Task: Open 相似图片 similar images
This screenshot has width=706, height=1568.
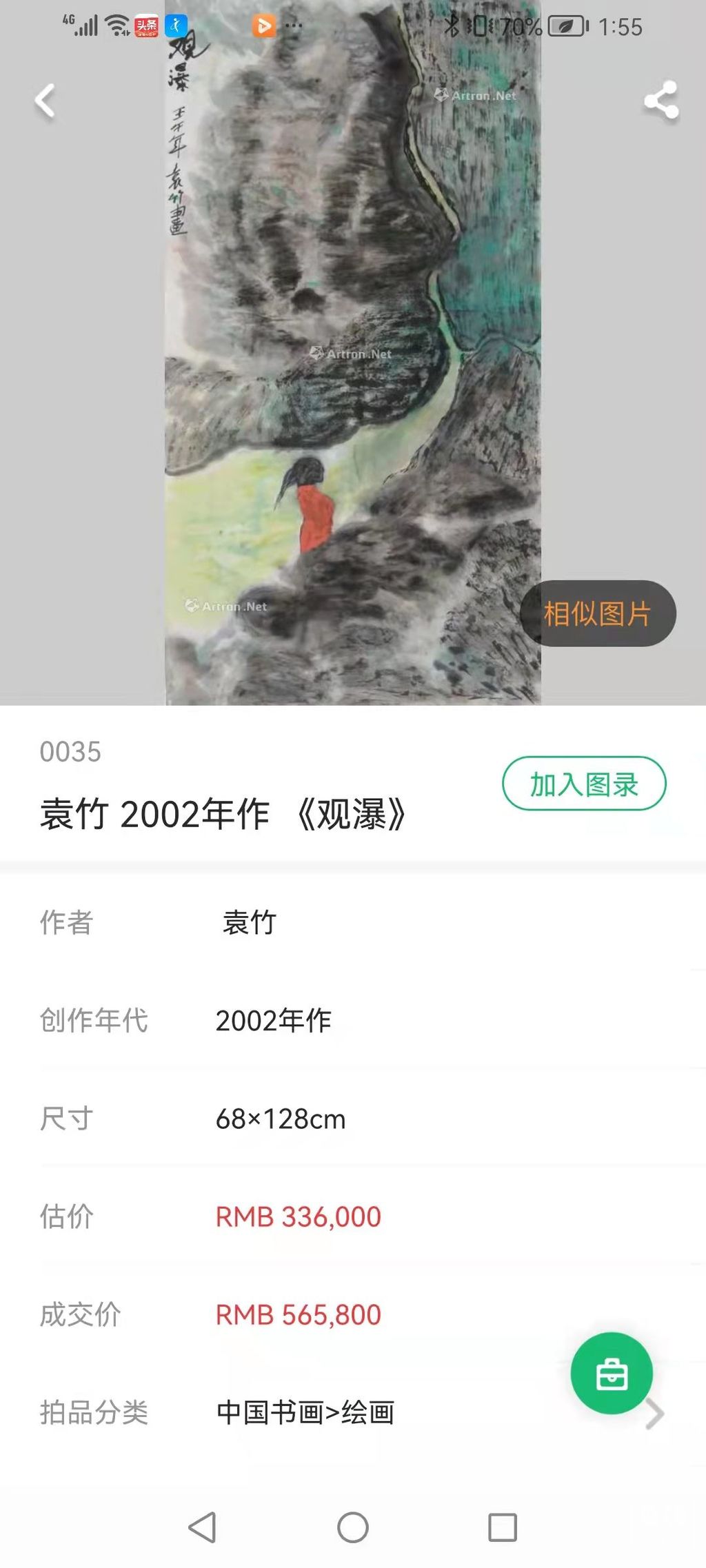Action: 597,613
